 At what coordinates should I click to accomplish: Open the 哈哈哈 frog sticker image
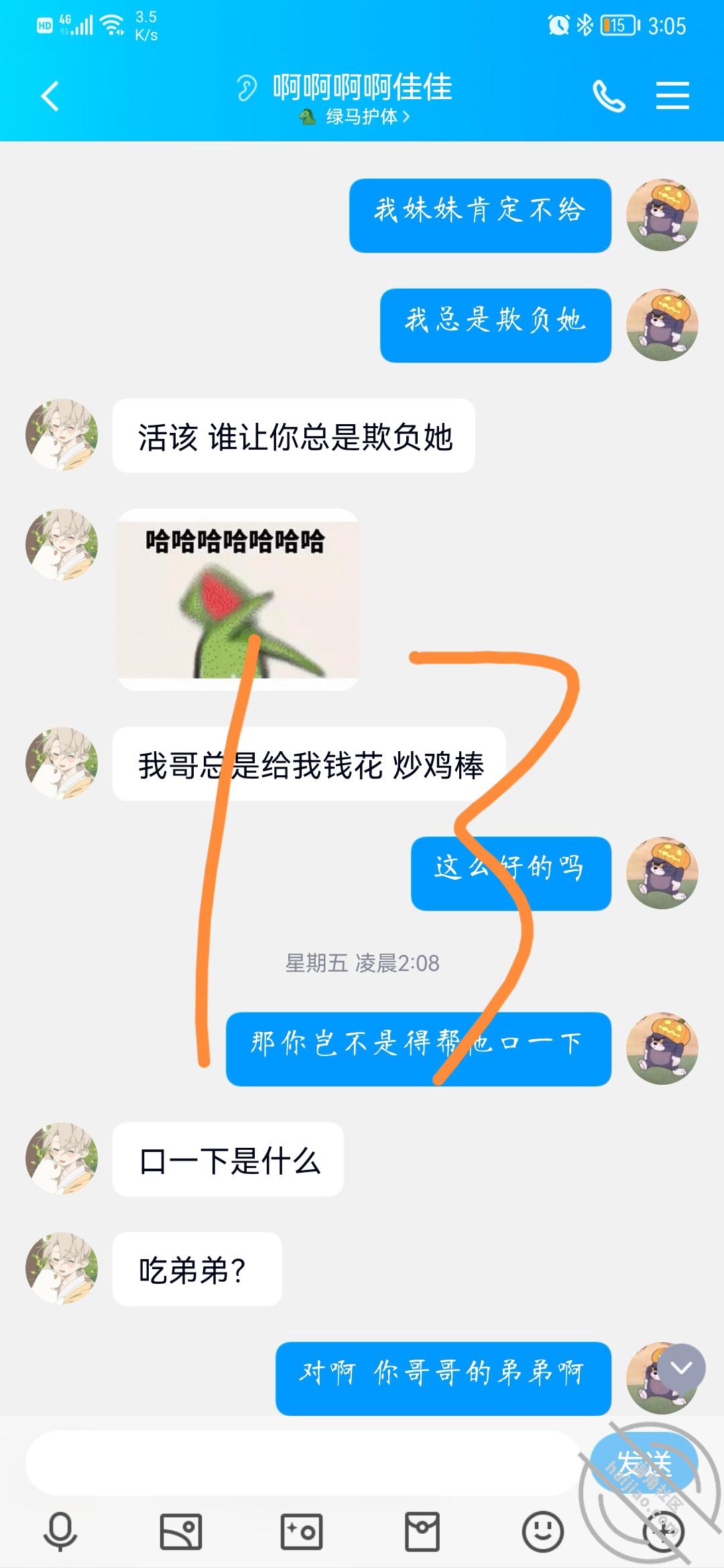pyautogui.click(x=238, y=600)
